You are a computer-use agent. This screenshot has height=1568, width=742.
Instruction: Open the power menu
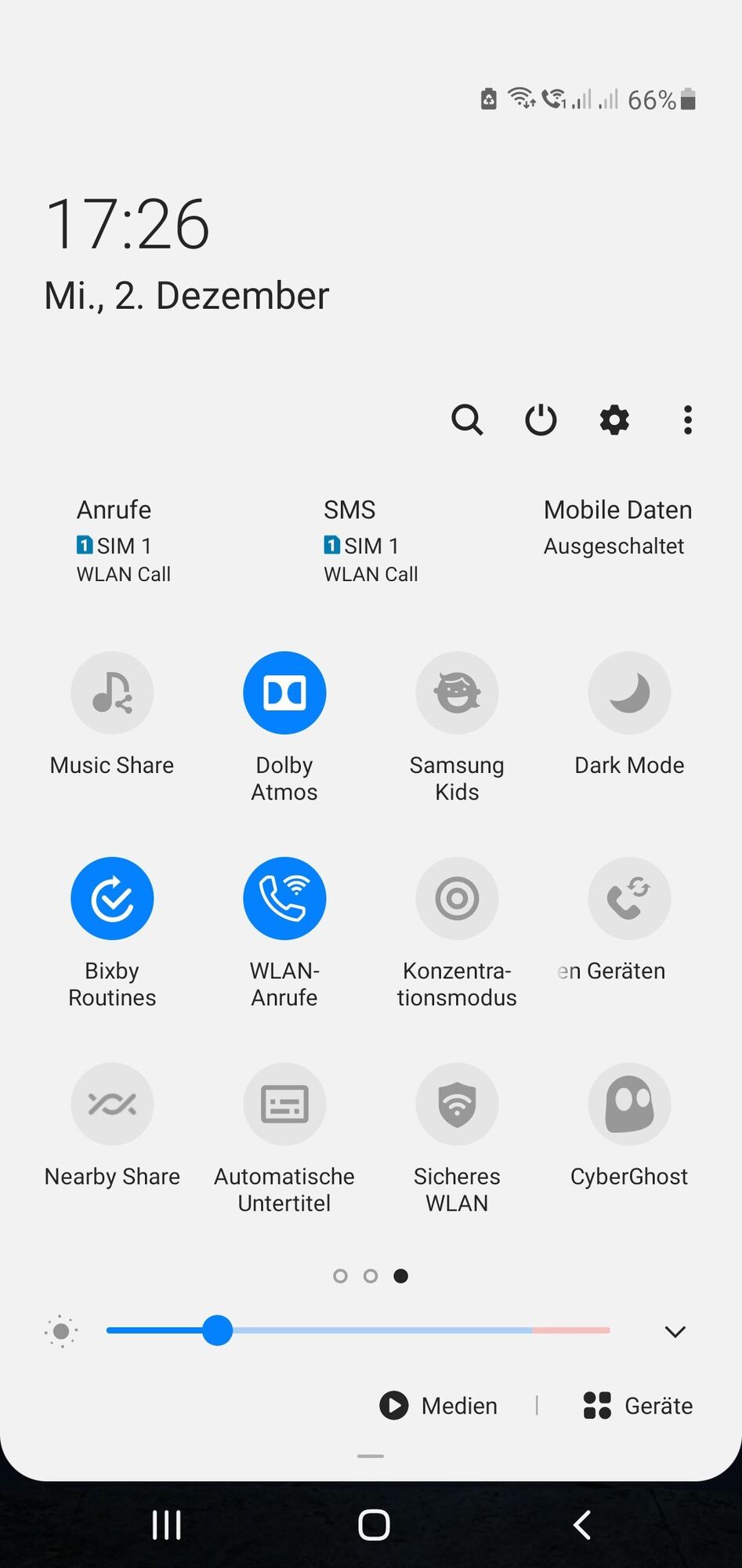coord(541,420)
